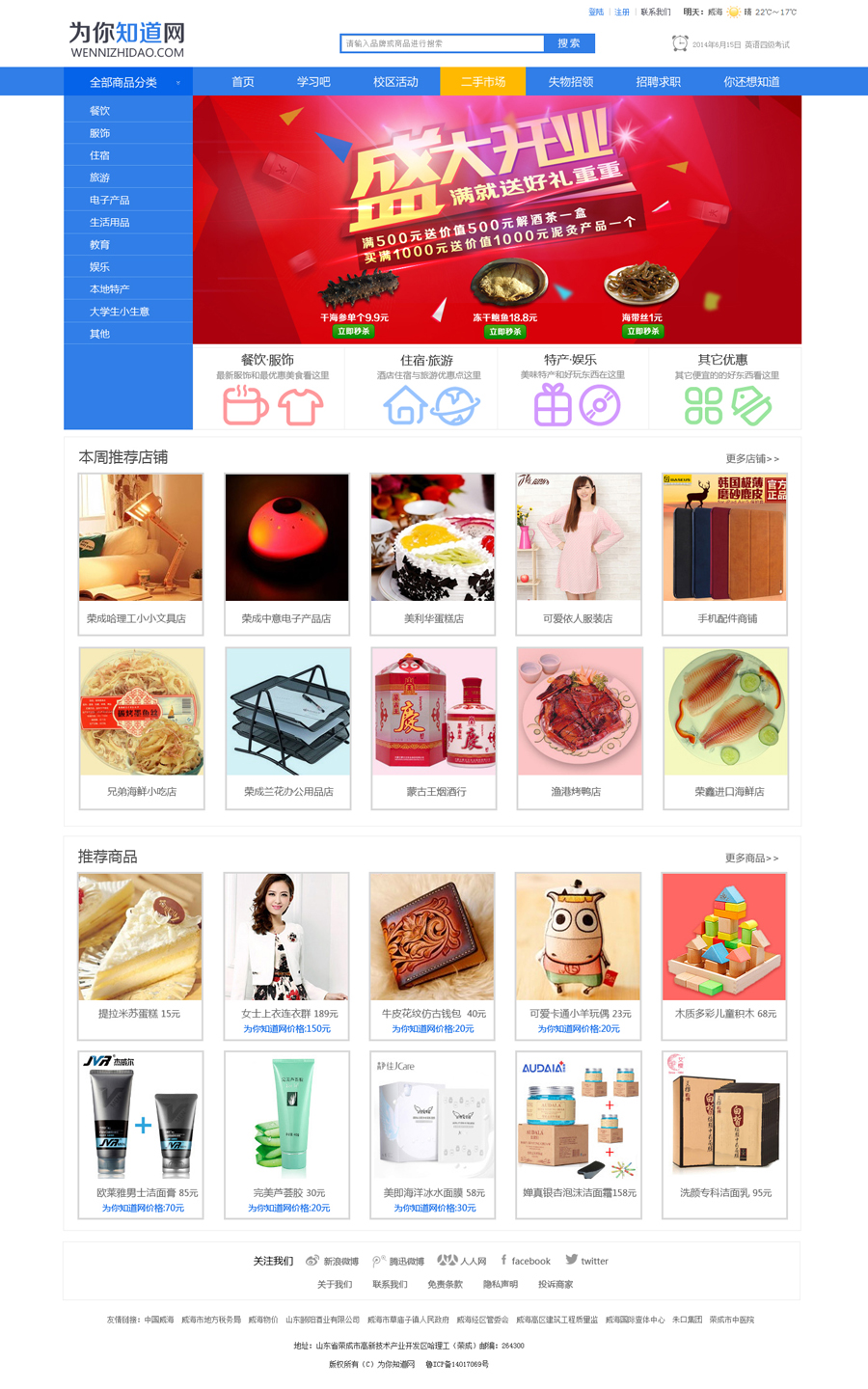This screenshot has width=868, height=1389.
Task: Select the 餐饮 category in the sidebar
Action: point(100,111)
